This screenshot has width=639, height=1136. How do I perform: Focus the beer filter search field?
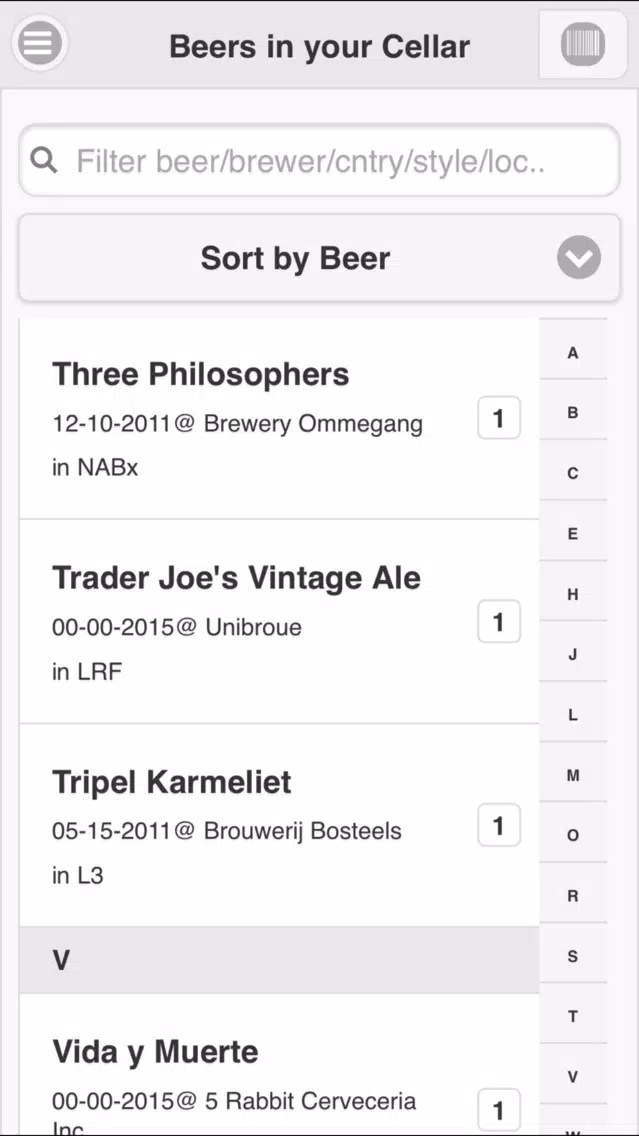pyautogui.click(x=320, y=161)
